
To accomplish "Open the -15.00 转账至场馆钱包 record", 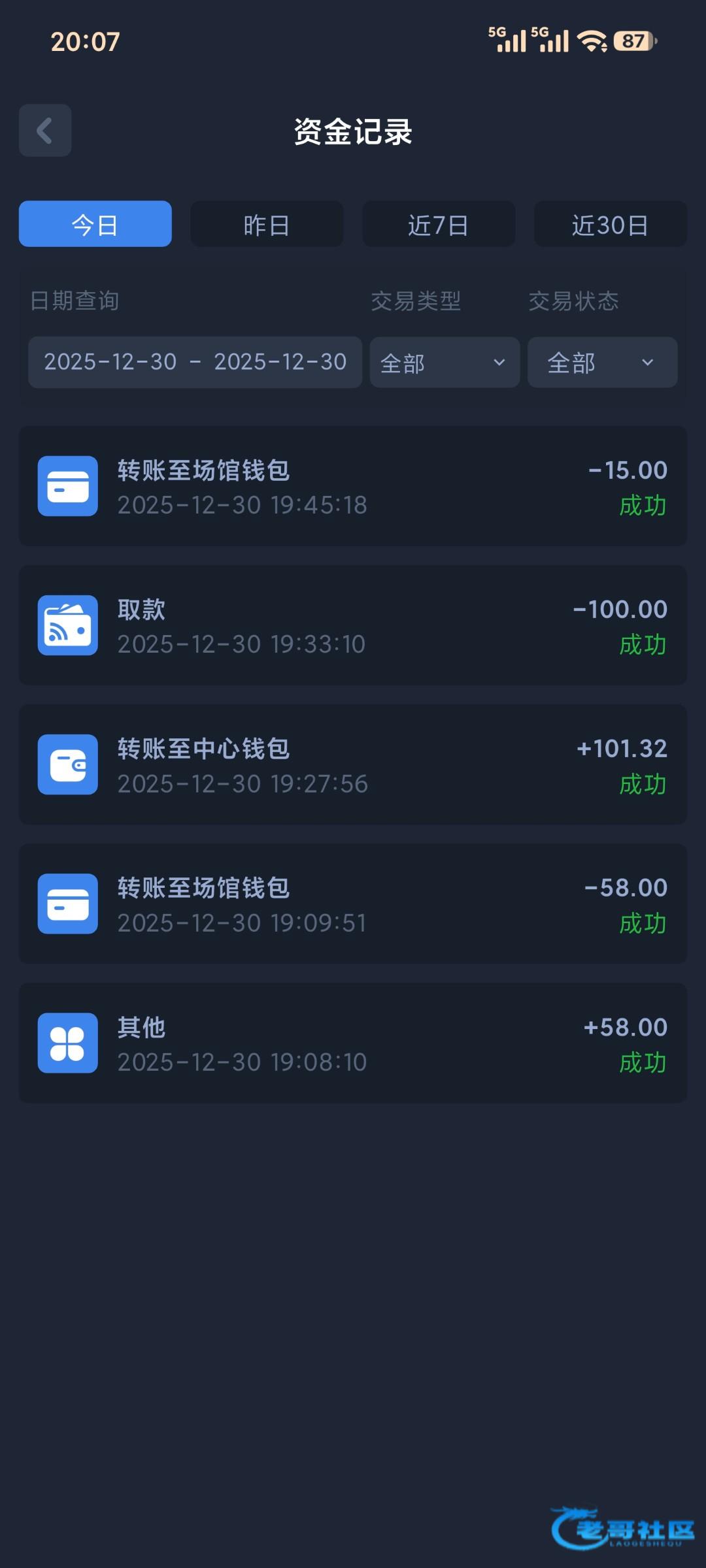I will point(353,486).
